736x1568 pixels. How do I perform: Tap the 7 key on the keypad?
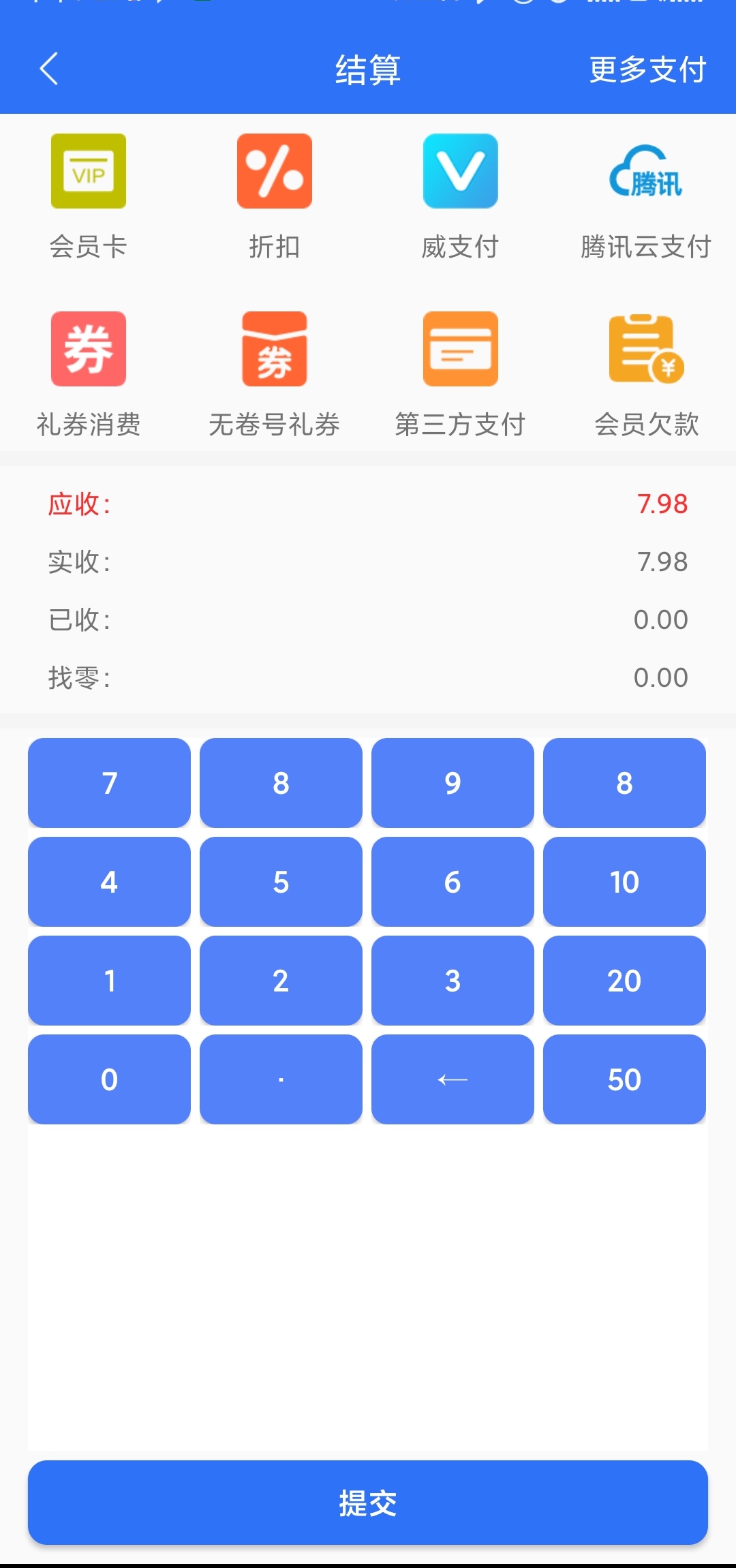[109, 783]
